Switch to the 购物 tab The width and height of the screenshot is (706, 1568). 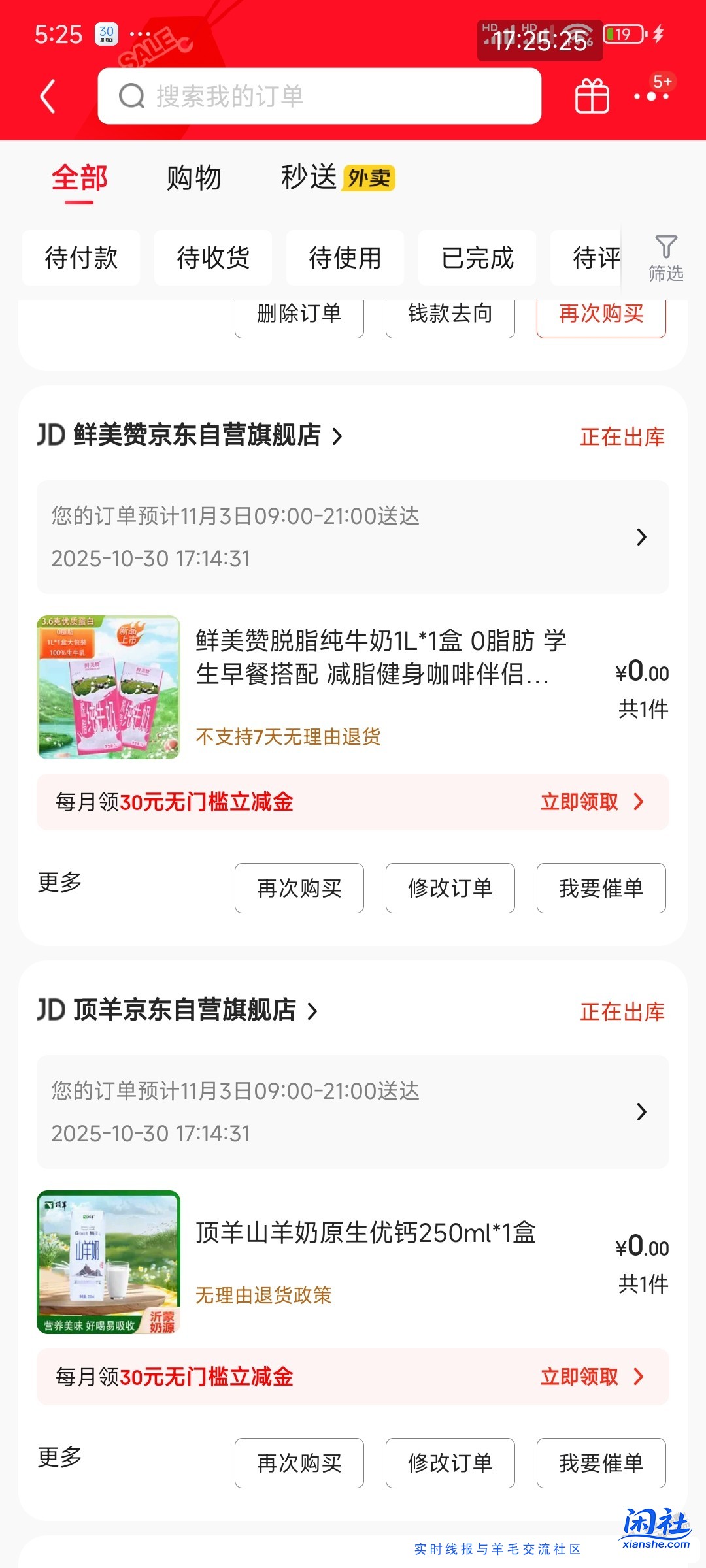point(194,178)
